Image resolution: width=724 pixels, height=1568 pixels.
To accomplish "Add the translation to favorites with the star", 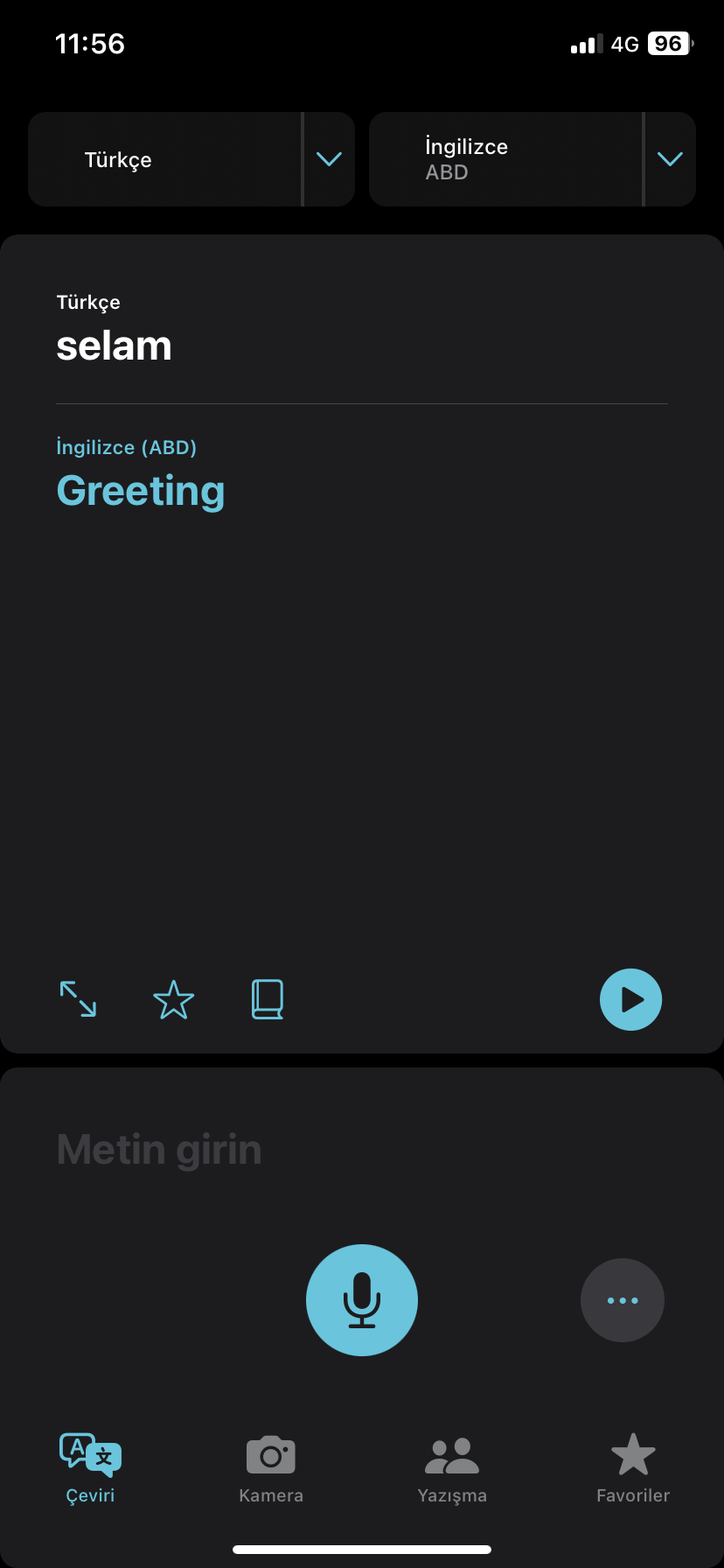I will pyautogui.click(x=174, y=999).
